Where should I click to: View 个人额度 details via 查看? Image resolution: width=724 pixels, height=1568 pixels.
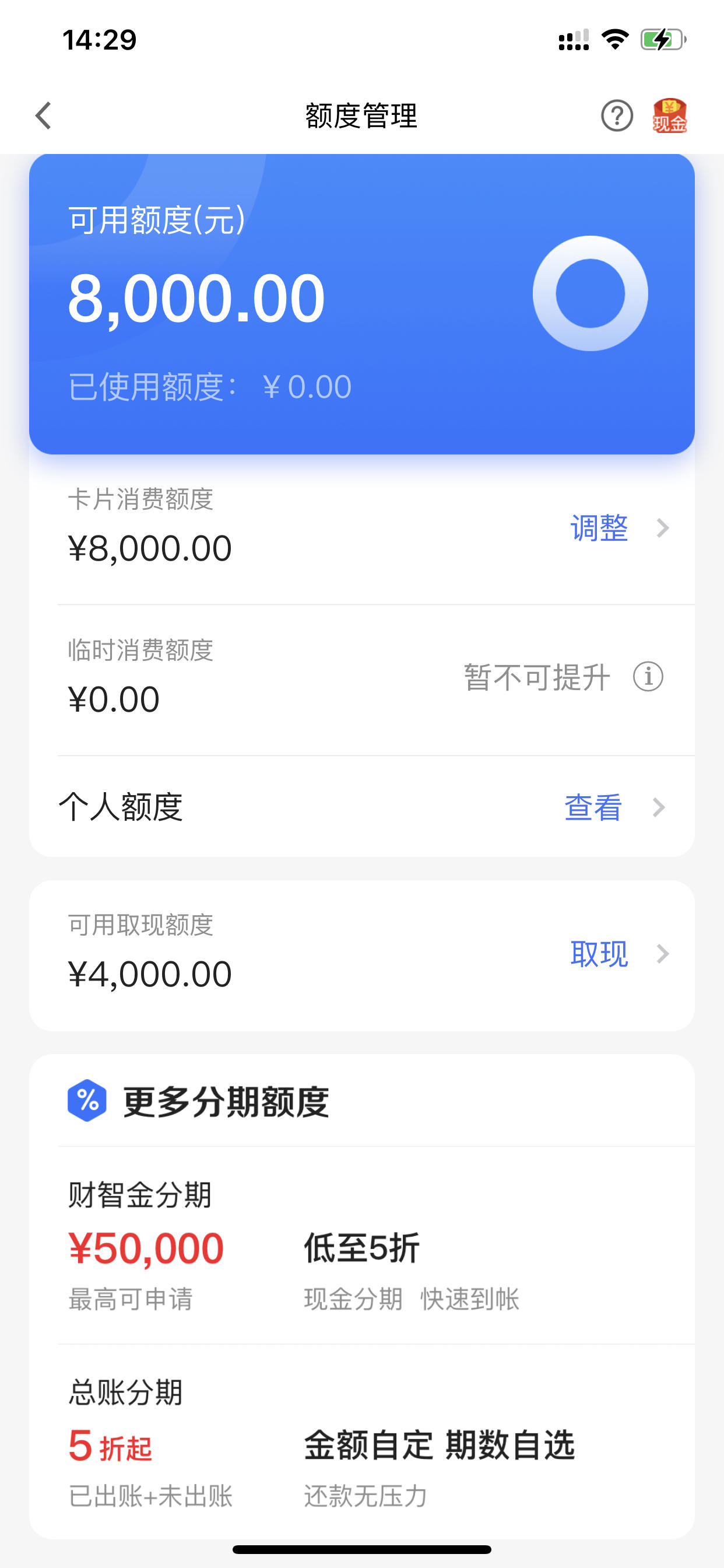tap(614, 807)
